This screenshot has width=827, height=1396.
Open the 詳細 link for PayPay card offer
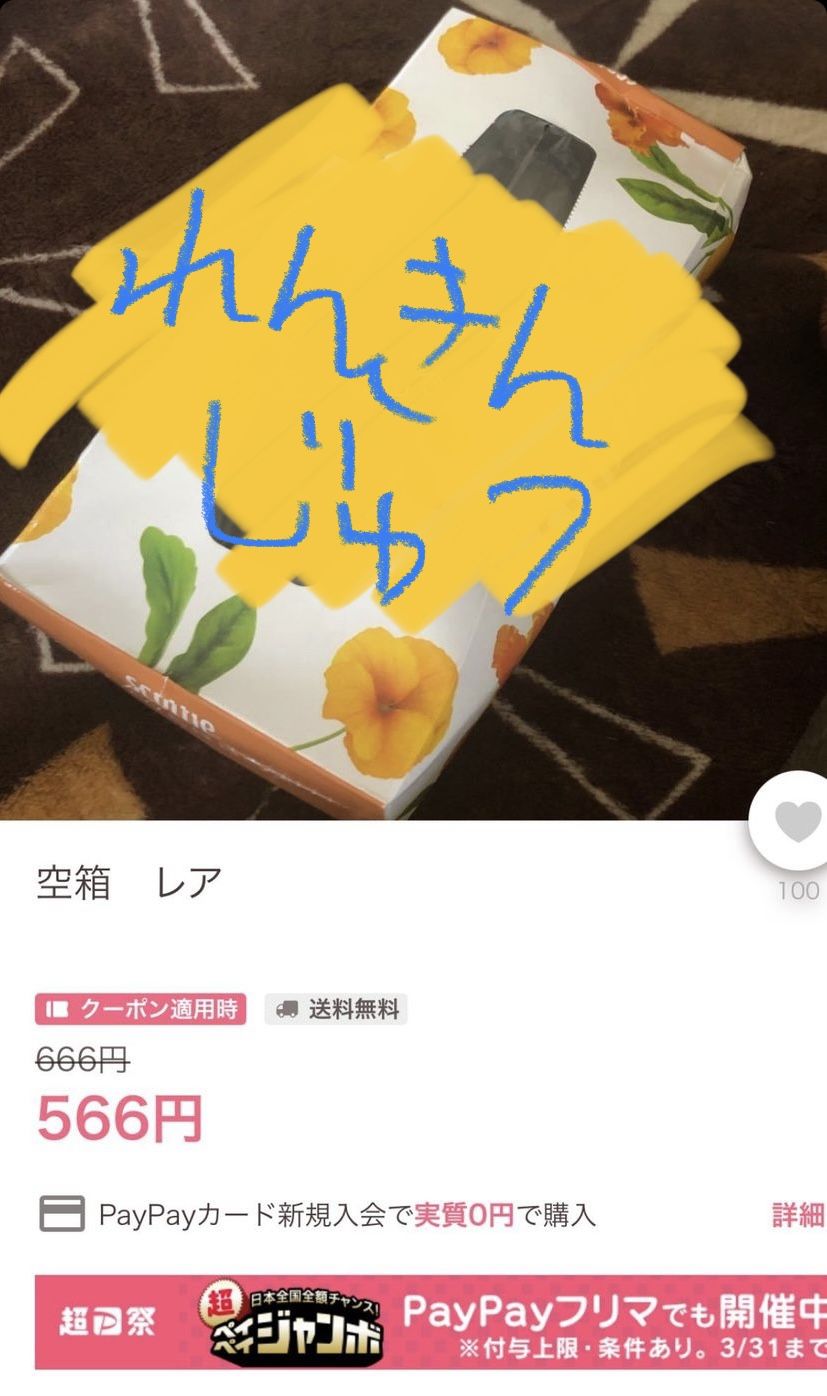coord(798,1215)
